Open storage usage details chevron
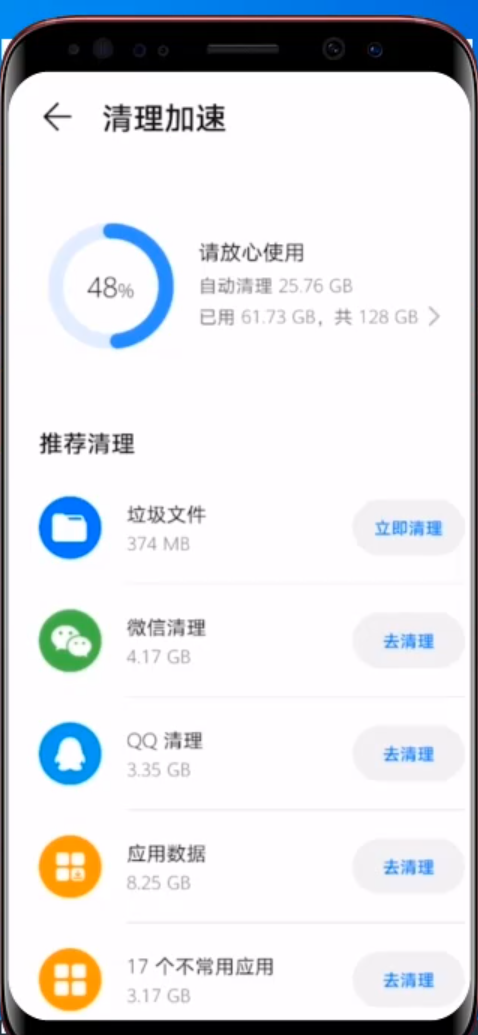This screenshot has width=478, height=1035. tap(434, 317)
